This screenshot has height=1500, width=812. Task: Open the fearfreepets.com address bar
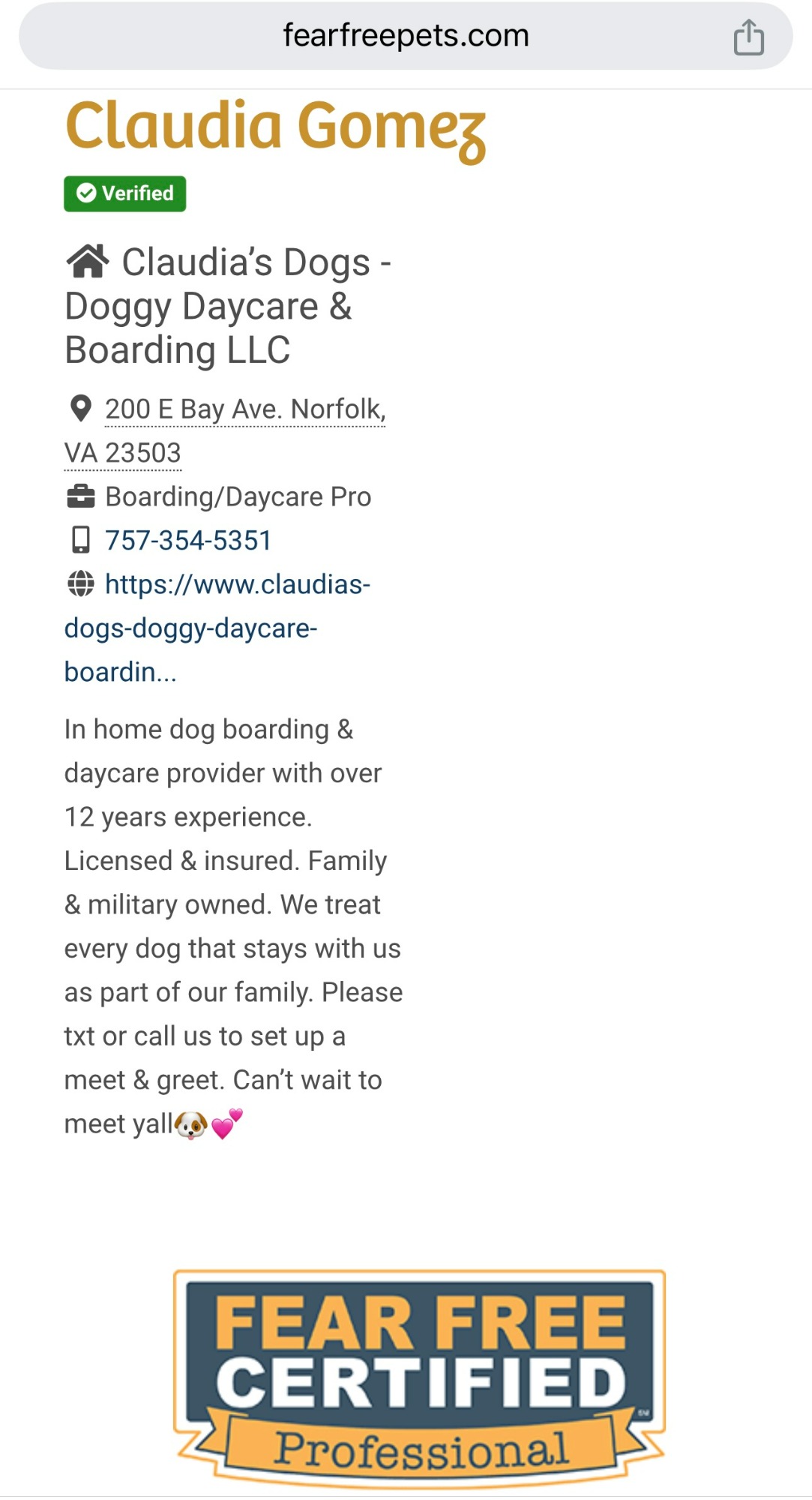[406, 36]
